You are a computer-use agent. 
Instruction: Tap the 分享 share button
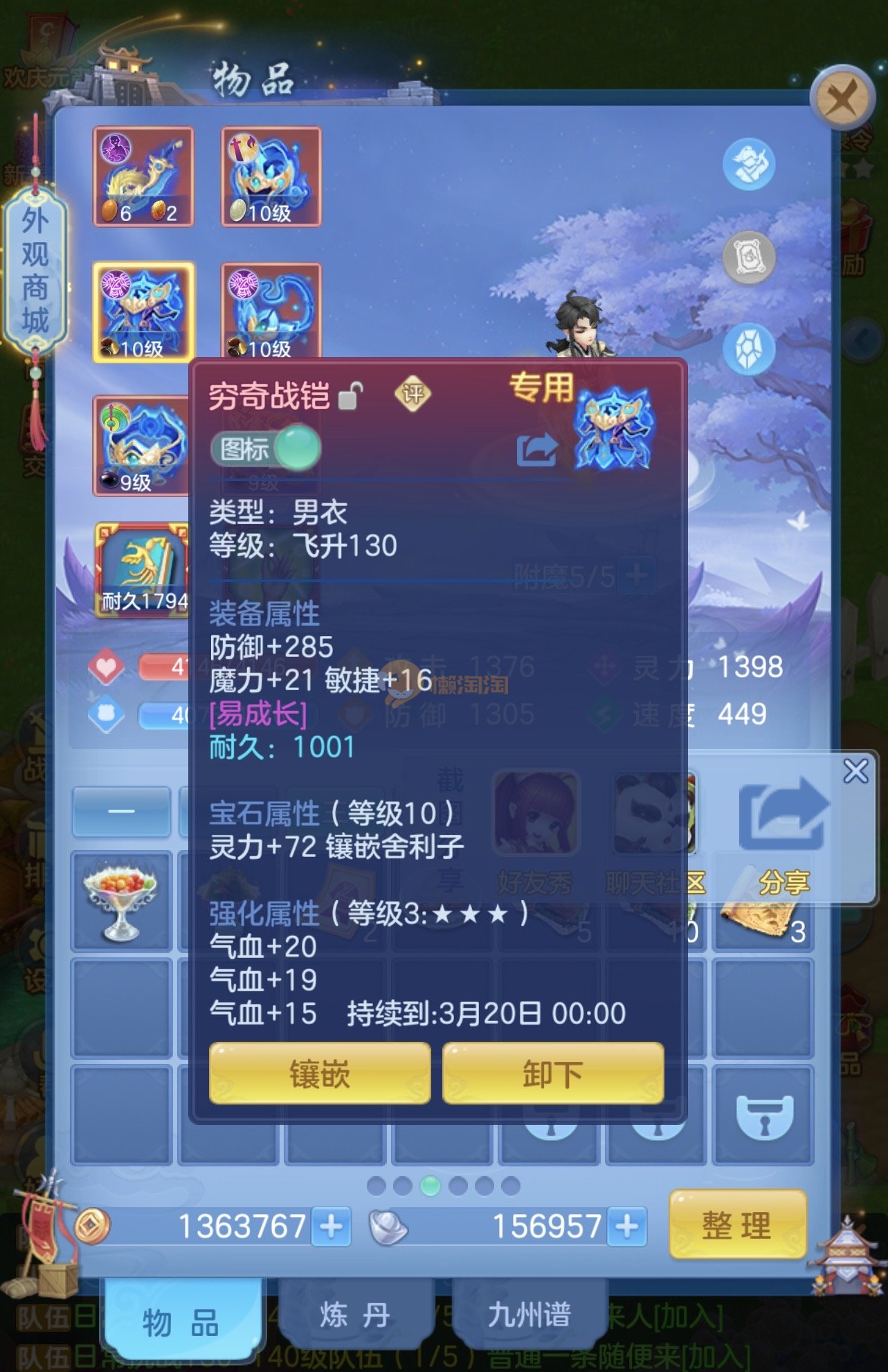point(783,831)
